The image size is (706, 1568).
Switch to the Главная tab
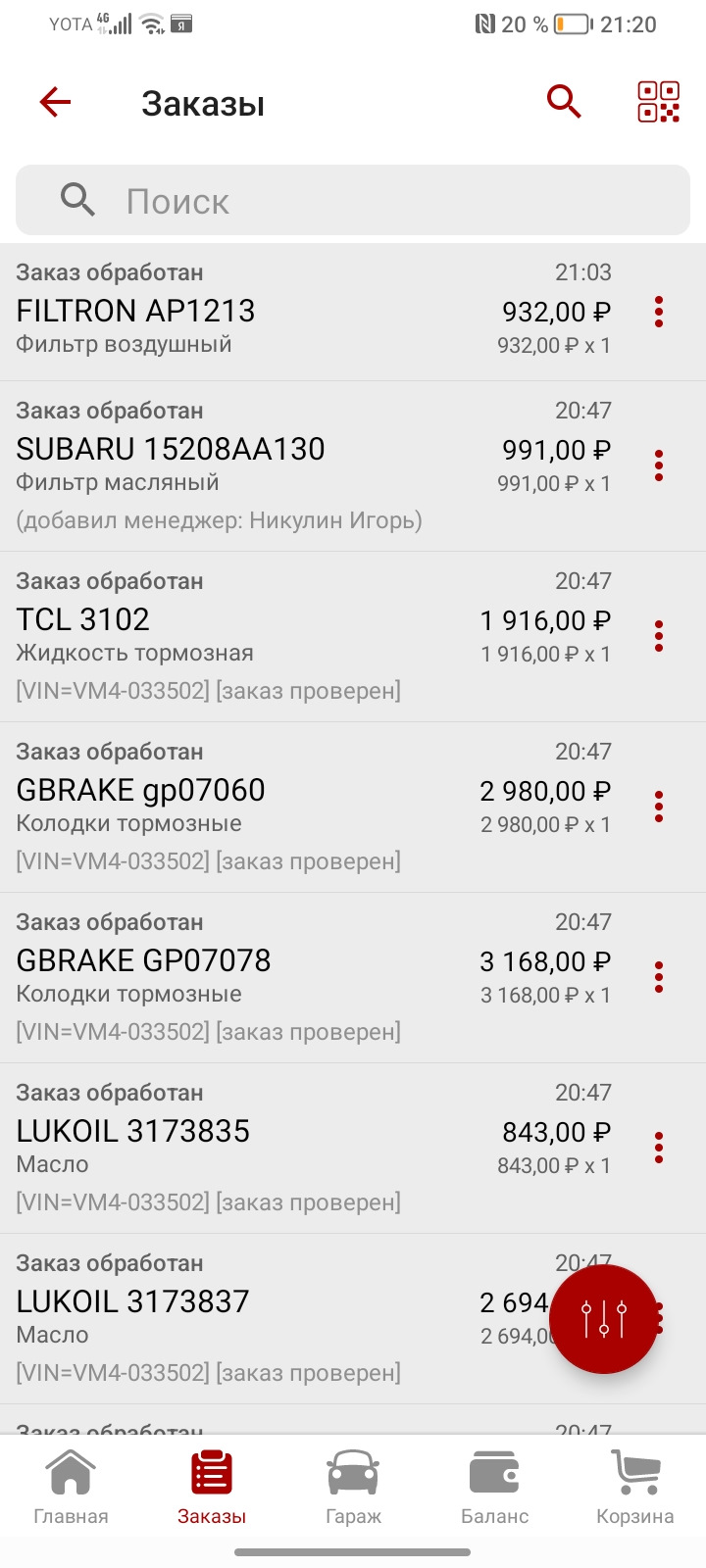pyautogui.click(x=71, y=1489)
